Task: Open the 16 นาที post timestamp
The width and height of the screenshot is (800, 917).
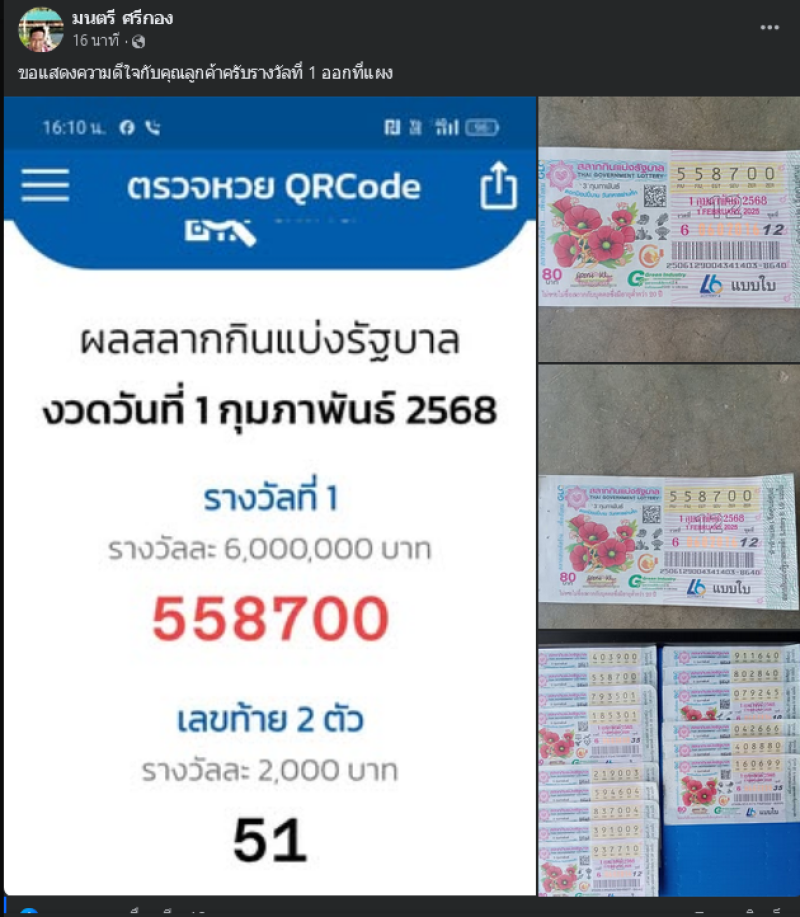Action: coord(95,41)
